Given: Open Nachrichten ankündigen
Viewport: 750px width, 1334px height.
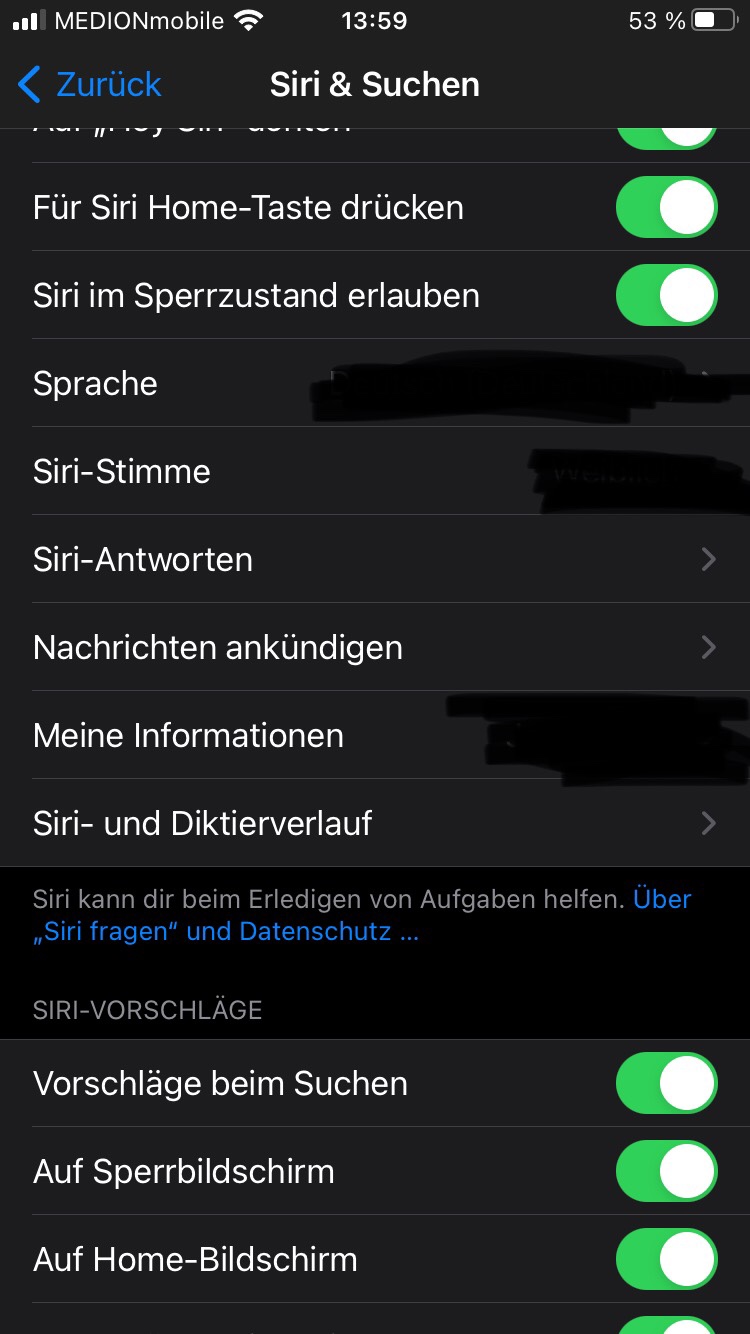Looking at the screenshot, I should coord(375,648).
